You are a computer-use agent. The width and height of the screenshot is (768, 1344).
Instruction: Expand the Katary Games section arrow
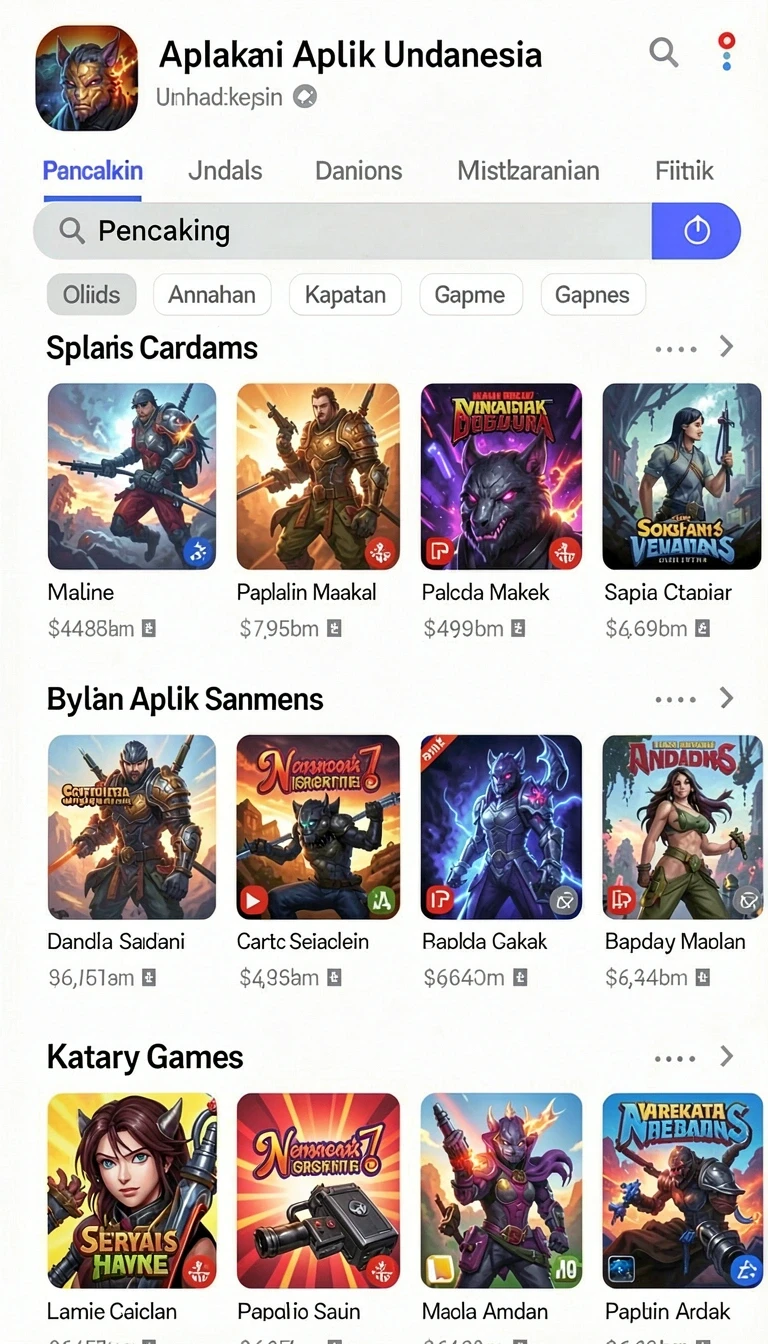(x=727, y=1056)
